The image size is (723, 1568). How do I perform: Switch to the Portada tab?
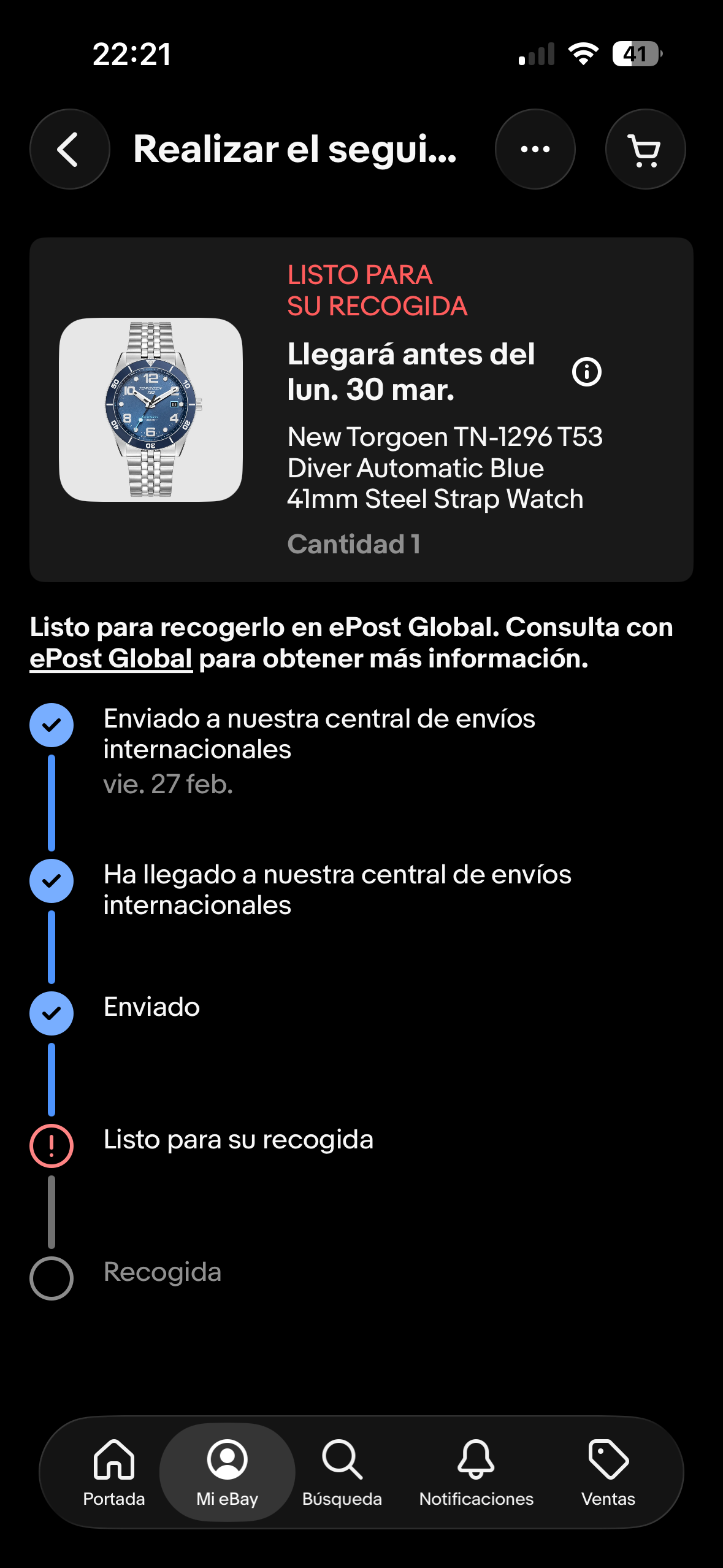(114, 1472)
